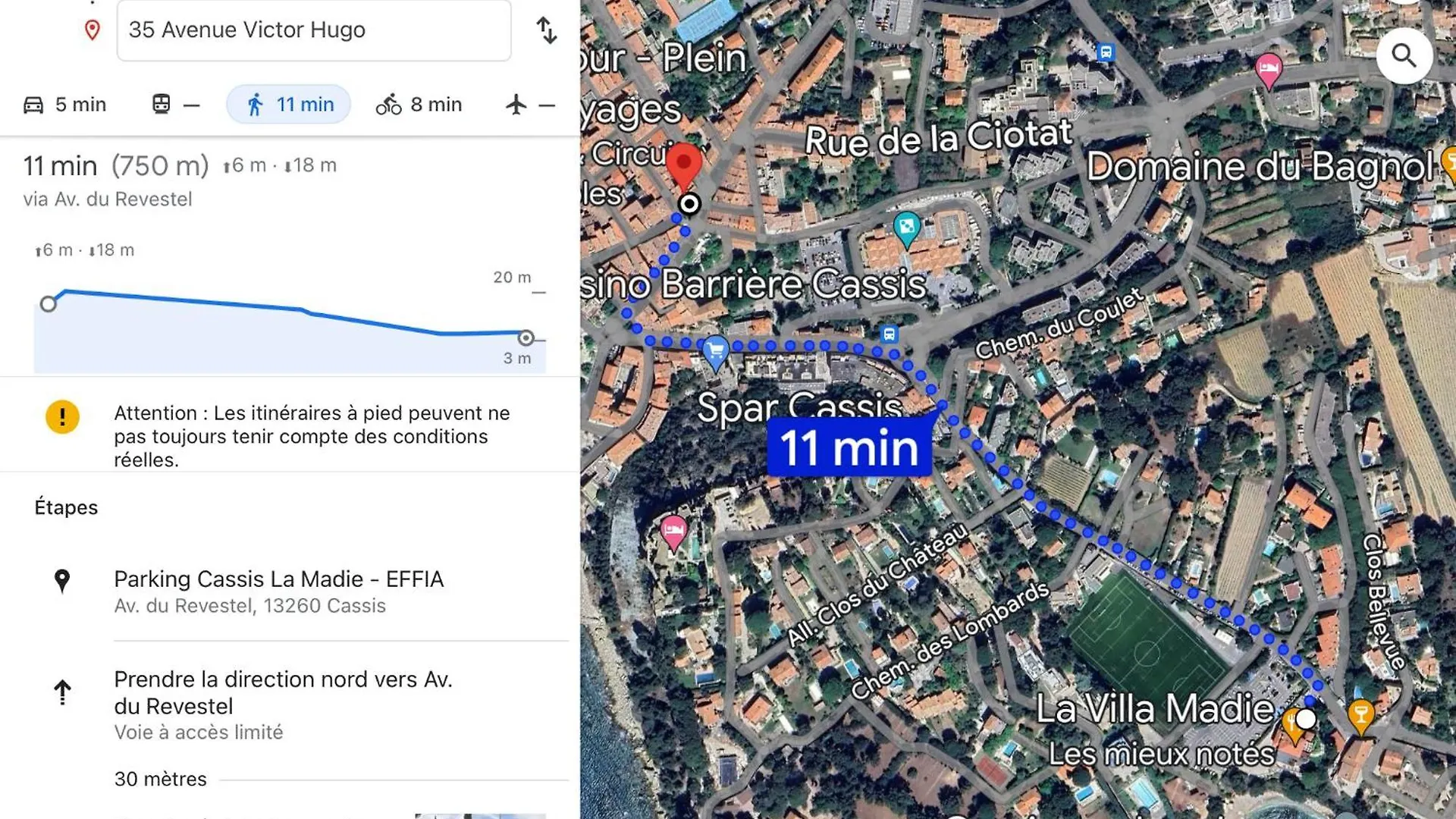
Task: Select the public transport mode
Action: tap(174, 105)
